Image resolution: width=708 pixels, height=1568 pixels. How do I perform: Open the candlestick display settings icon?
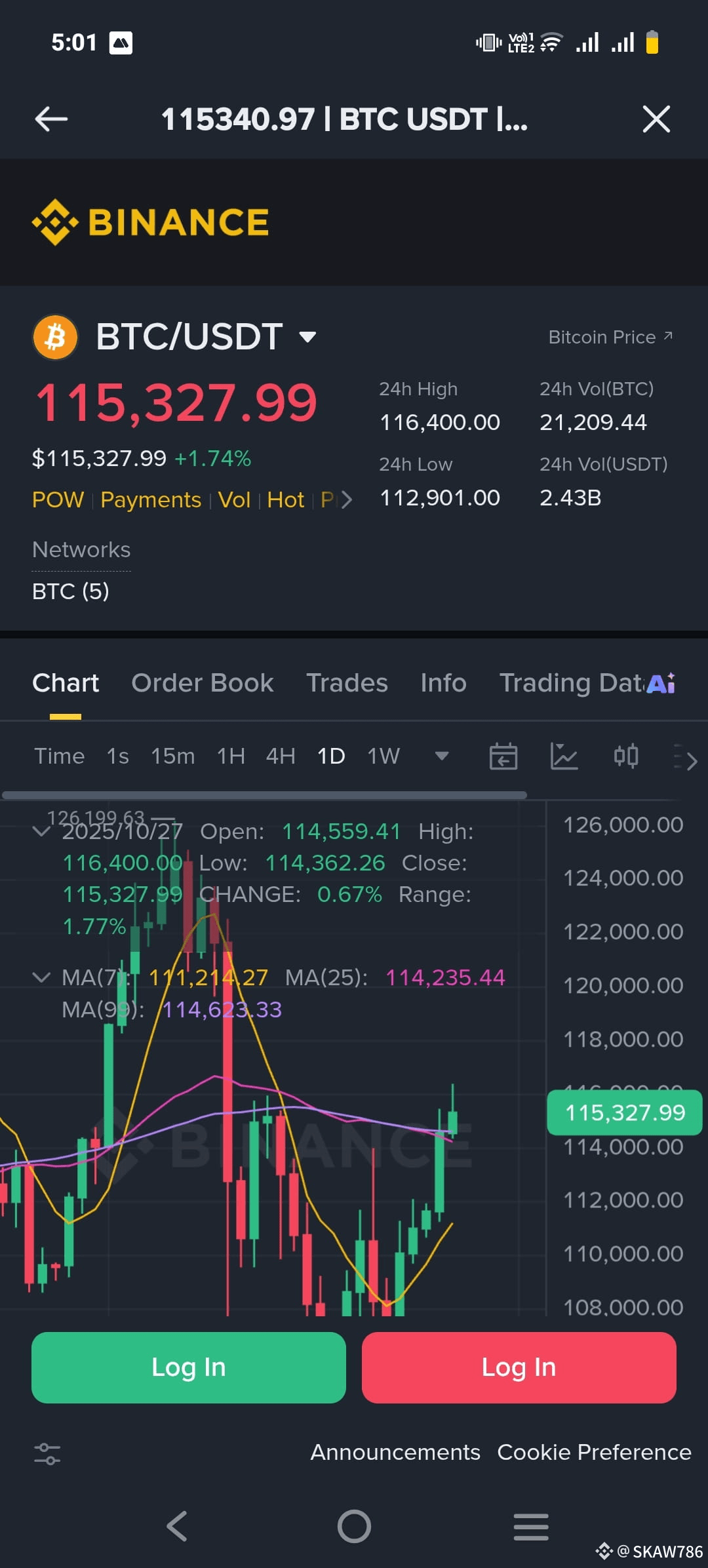point(626,756)
